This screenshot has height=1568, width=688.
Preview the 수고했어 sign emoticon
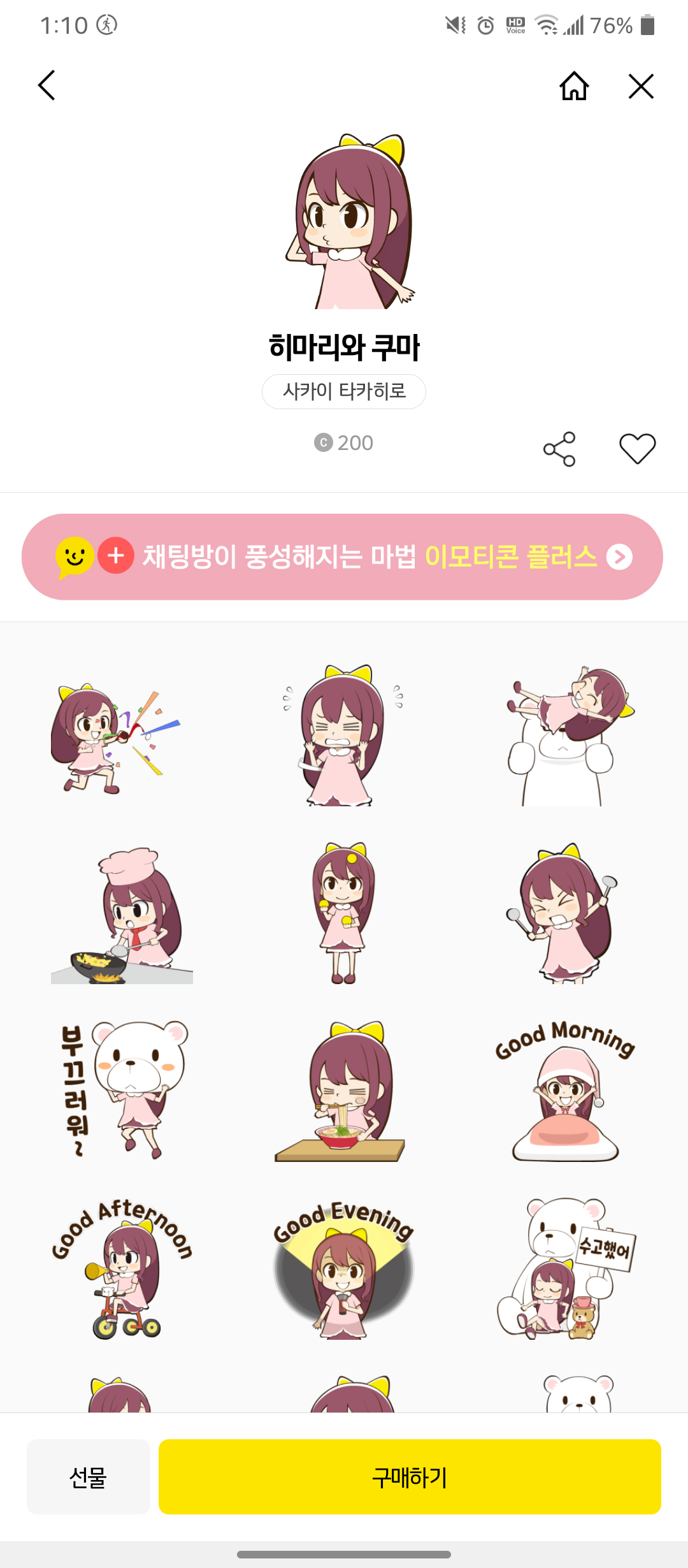(x=565, y=1268)
